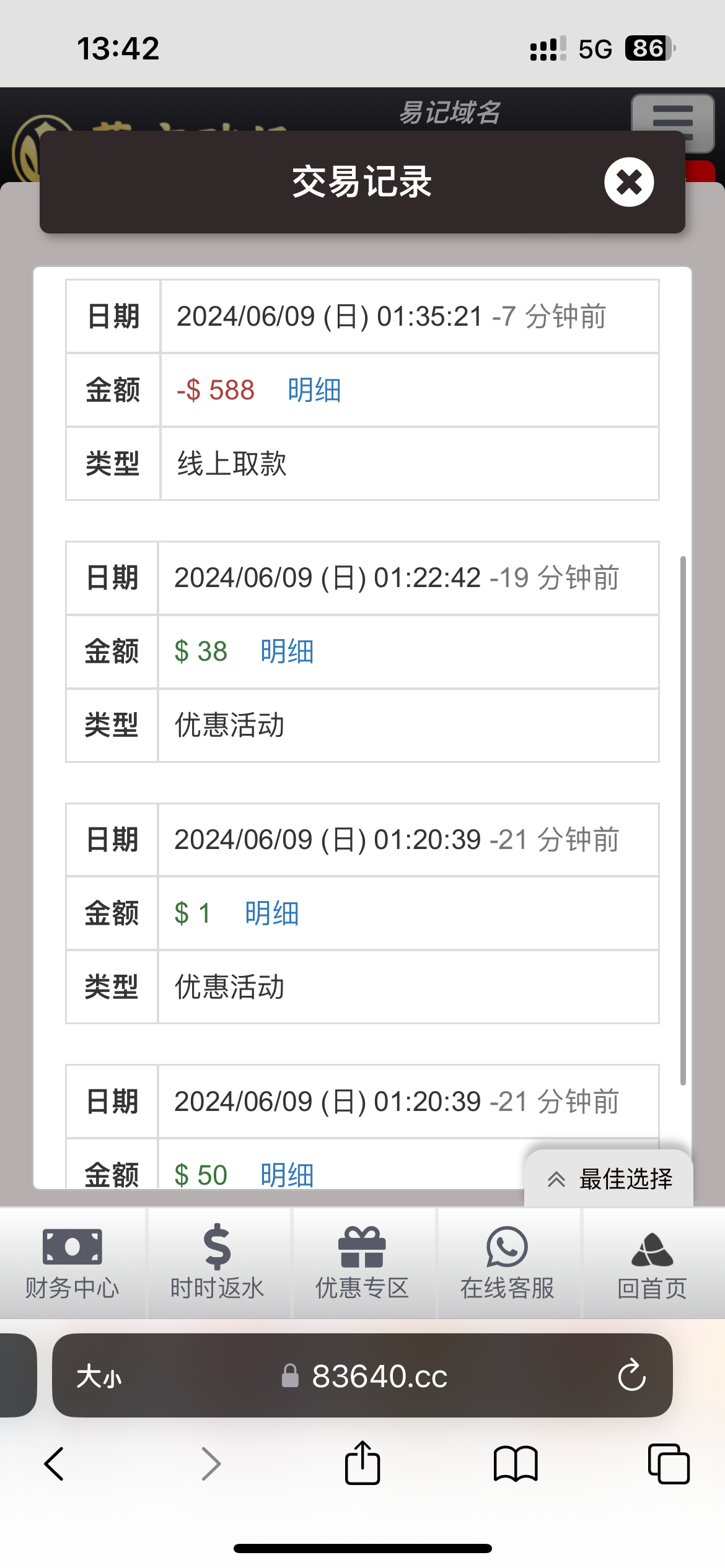Open browser bookmarks
This screenshot has height=1568, width=725.
click(516, 1464)
